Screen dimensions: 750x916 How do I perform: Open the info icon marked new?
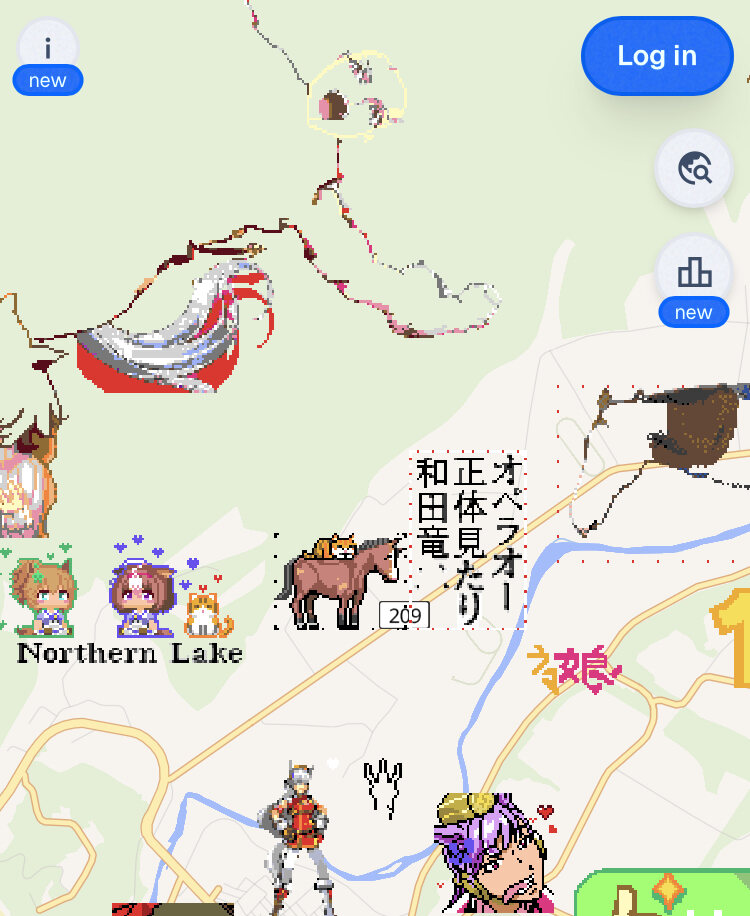(48, 49)
